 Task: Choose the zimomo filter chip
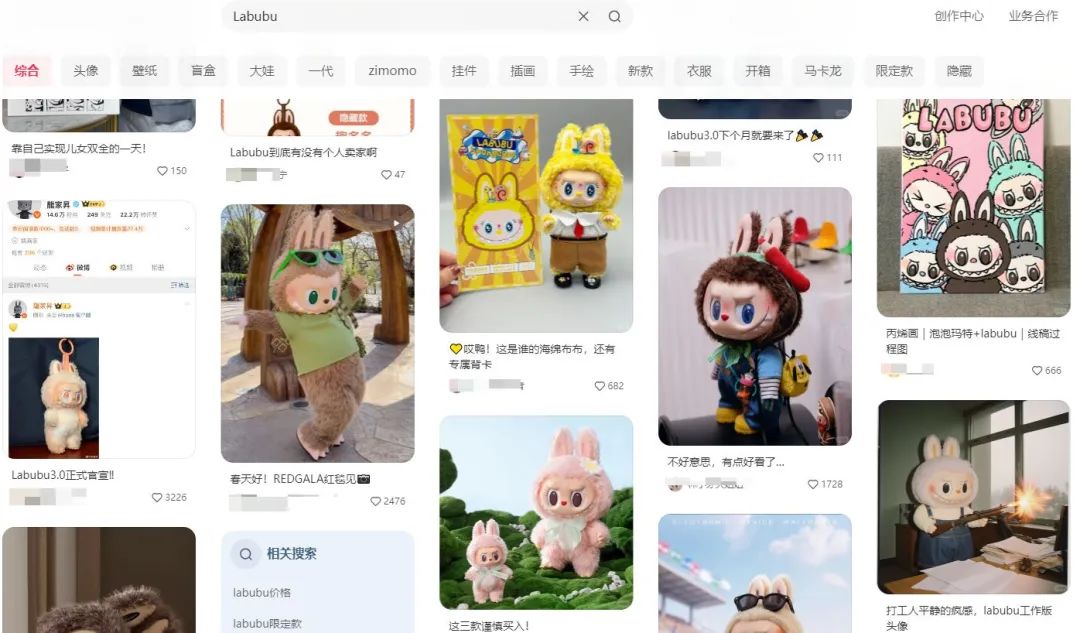pos(392,71)
